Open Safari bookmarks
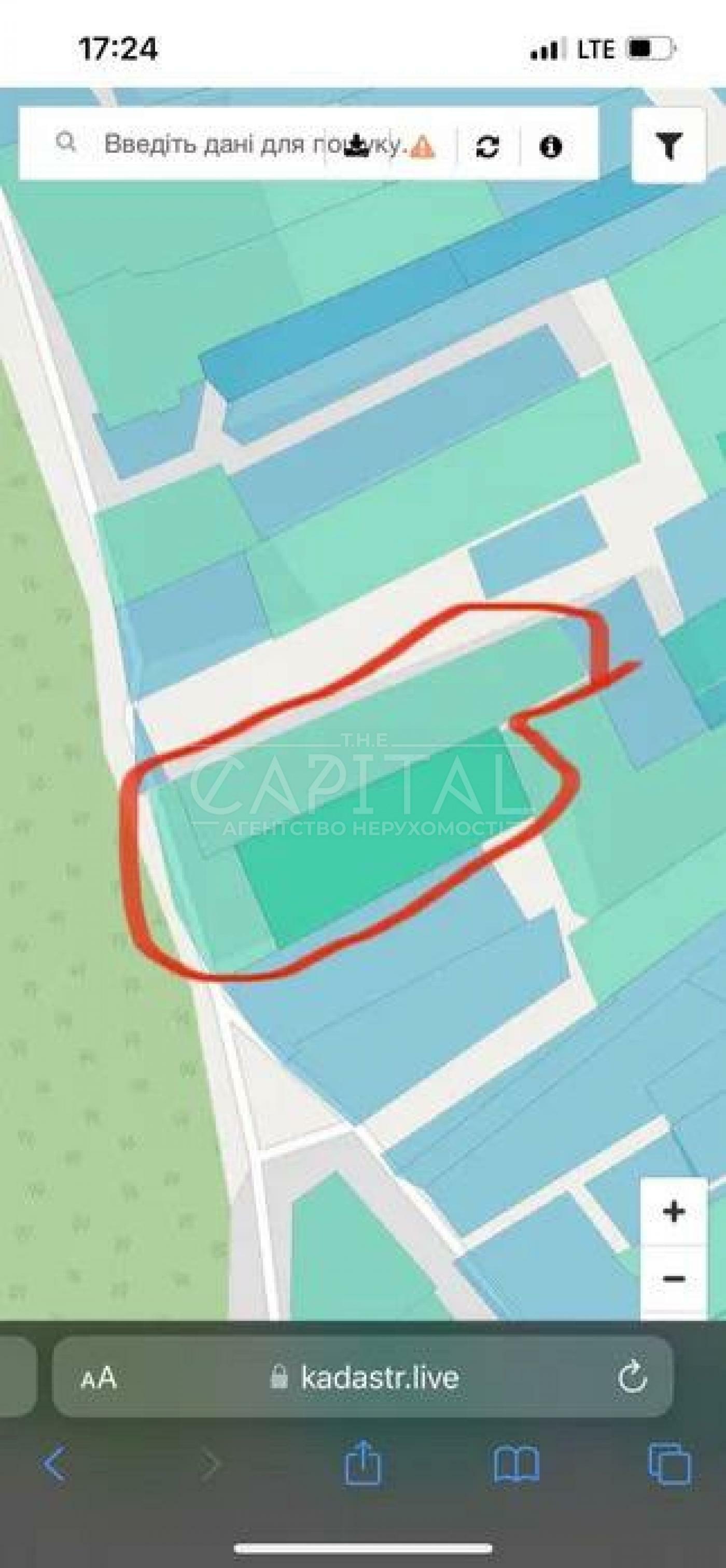The height and width of the screenshot is (1568, 726). [516, 1465]
